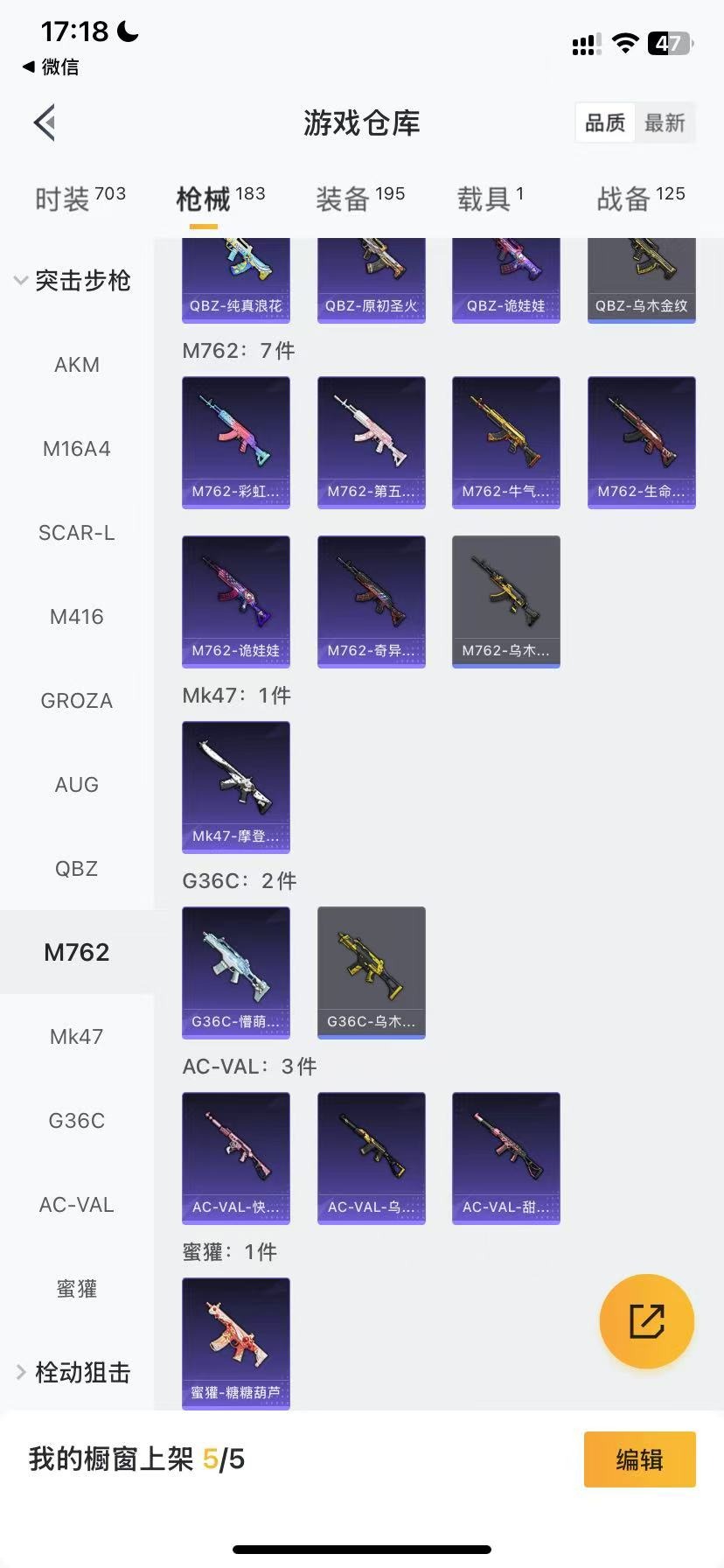Open the QBZ-乌木金纹 skin tile
The width and height of the screenshot is (724, 1568).
[x=642, y=281]
